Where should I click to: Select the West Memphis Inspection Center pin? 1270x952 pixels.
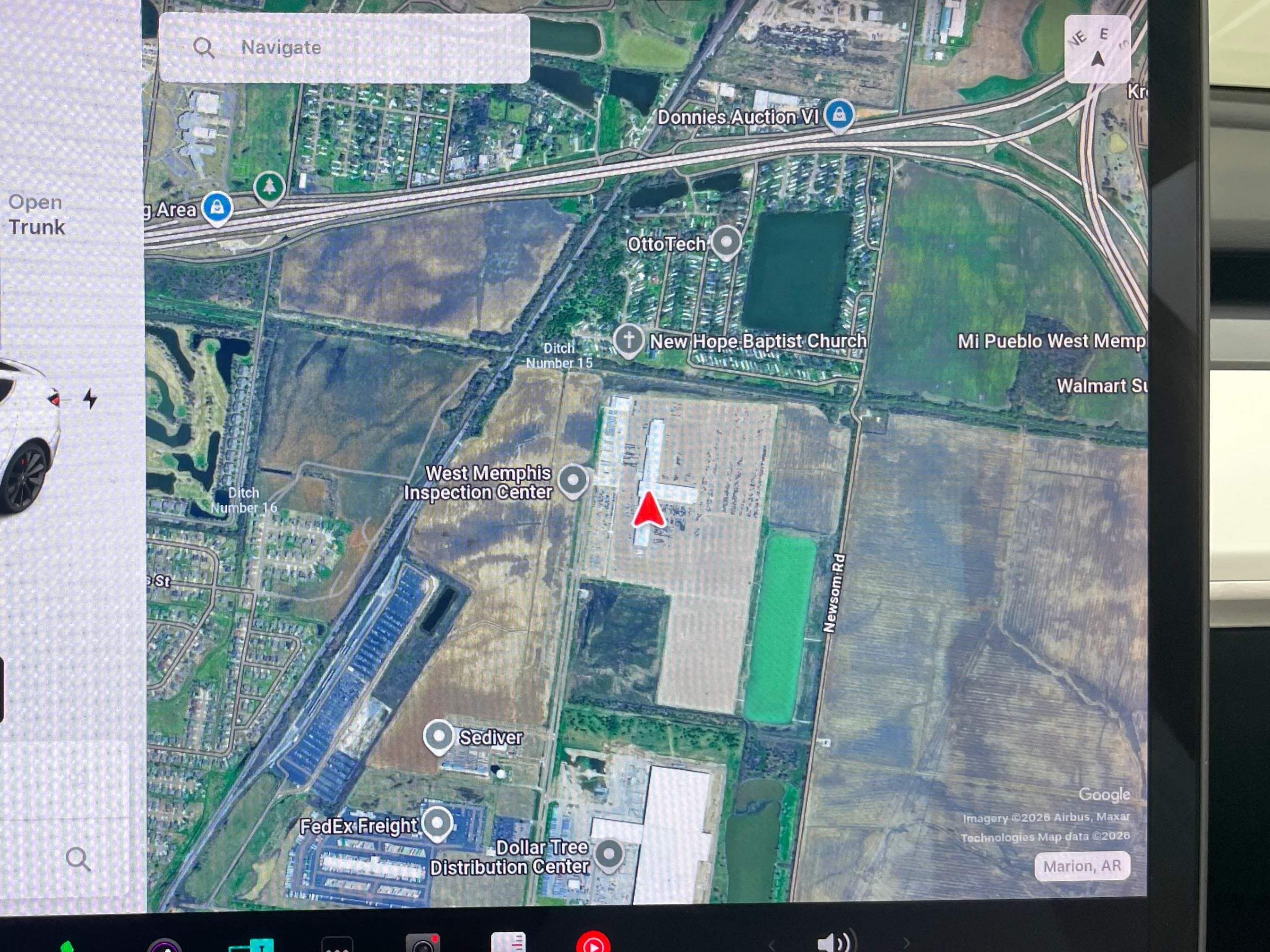[573, 480]
